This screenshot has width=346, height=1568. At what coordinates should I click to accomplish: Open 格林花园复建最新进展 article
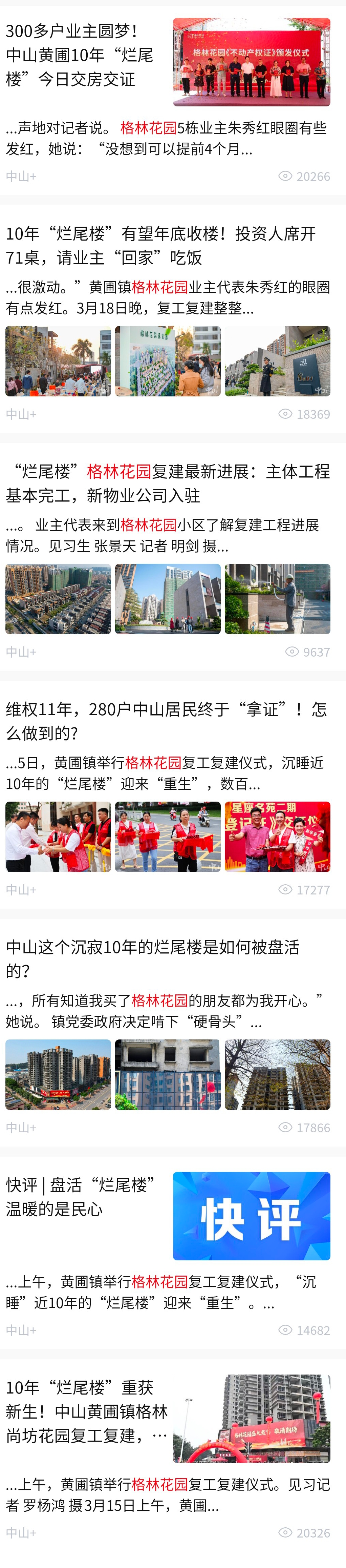(168, 483)
